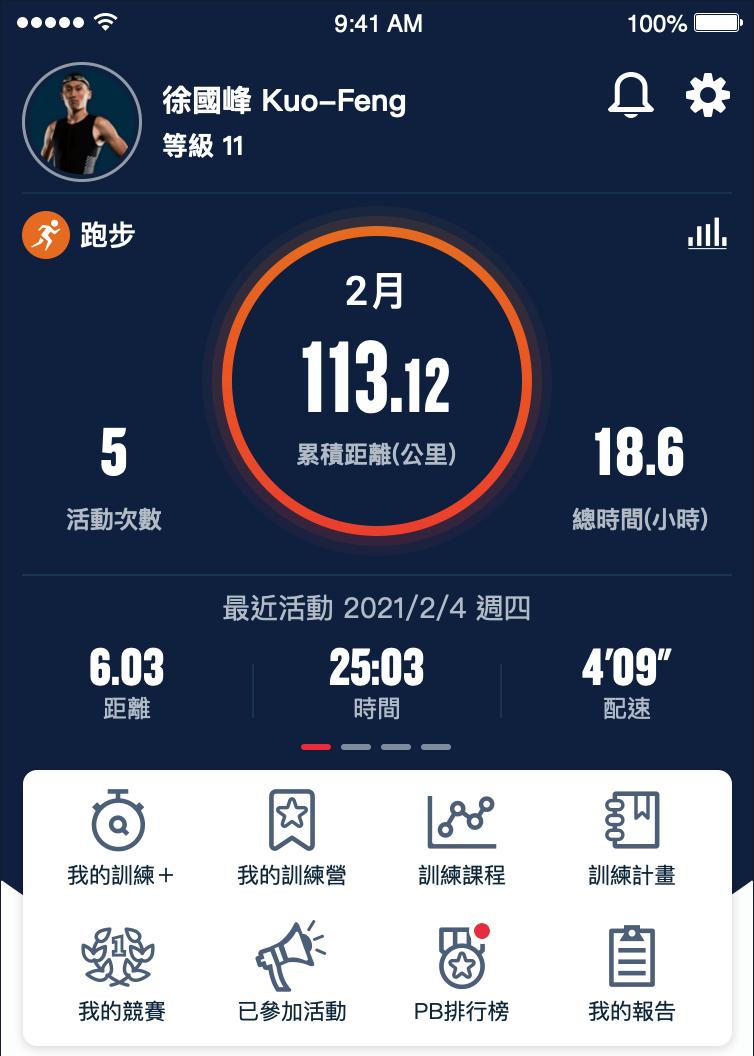Image resolution: width=754 pixels, height=1056 pixels.
Task: Open 訓練計畫
Action: click(x=631, y=838)
